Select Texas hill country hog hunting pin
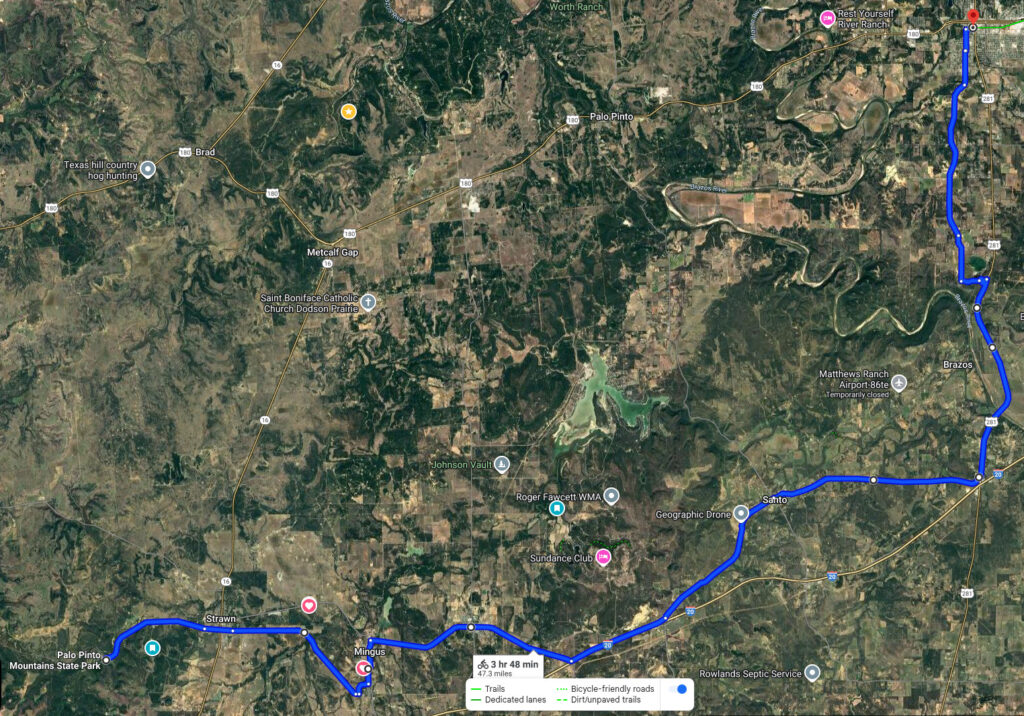This screenshot has width=1024, height=716. tap(148, 169)
